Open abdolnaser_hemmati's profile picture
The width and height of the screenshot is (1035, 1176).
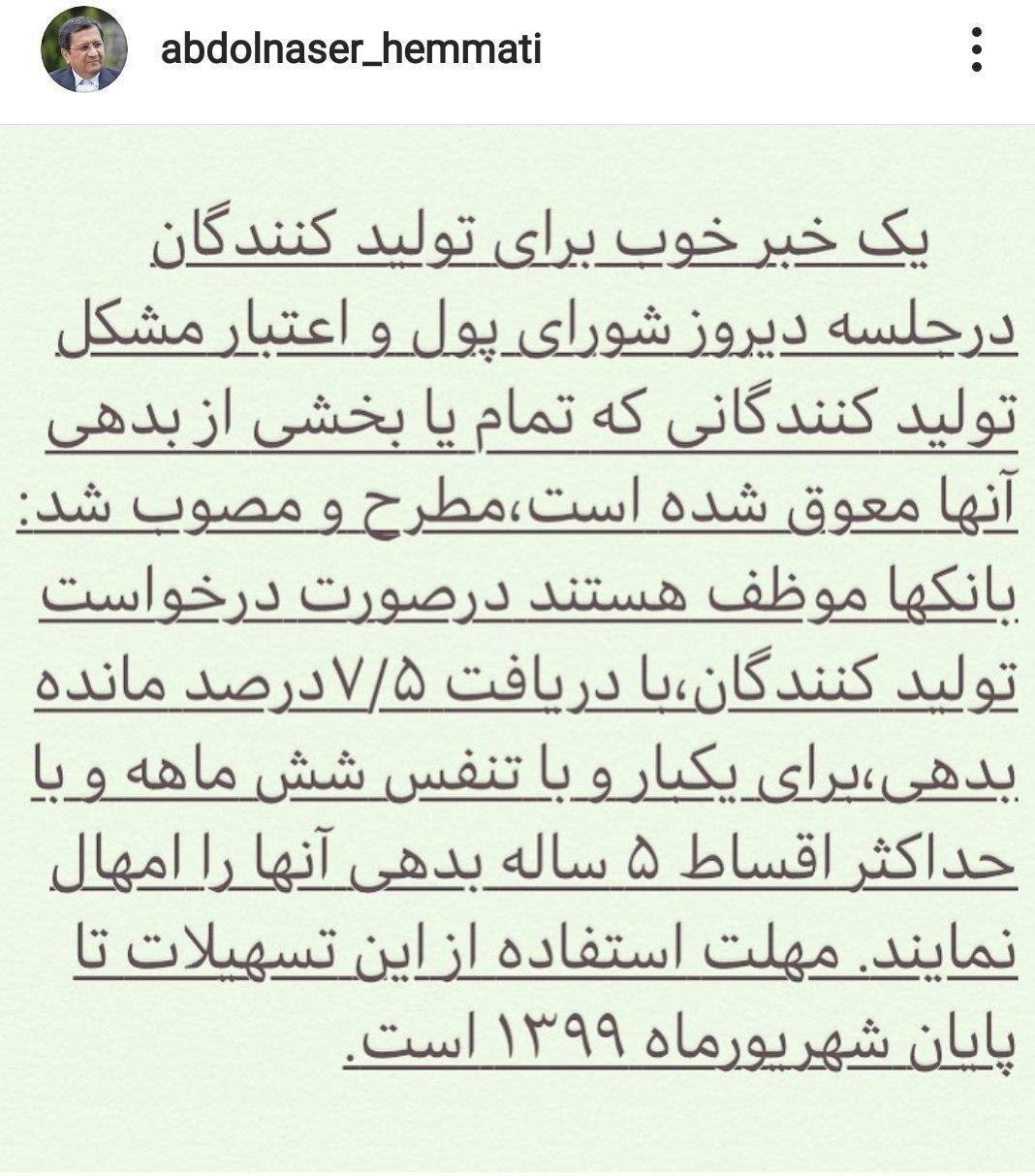coord(82,50)
